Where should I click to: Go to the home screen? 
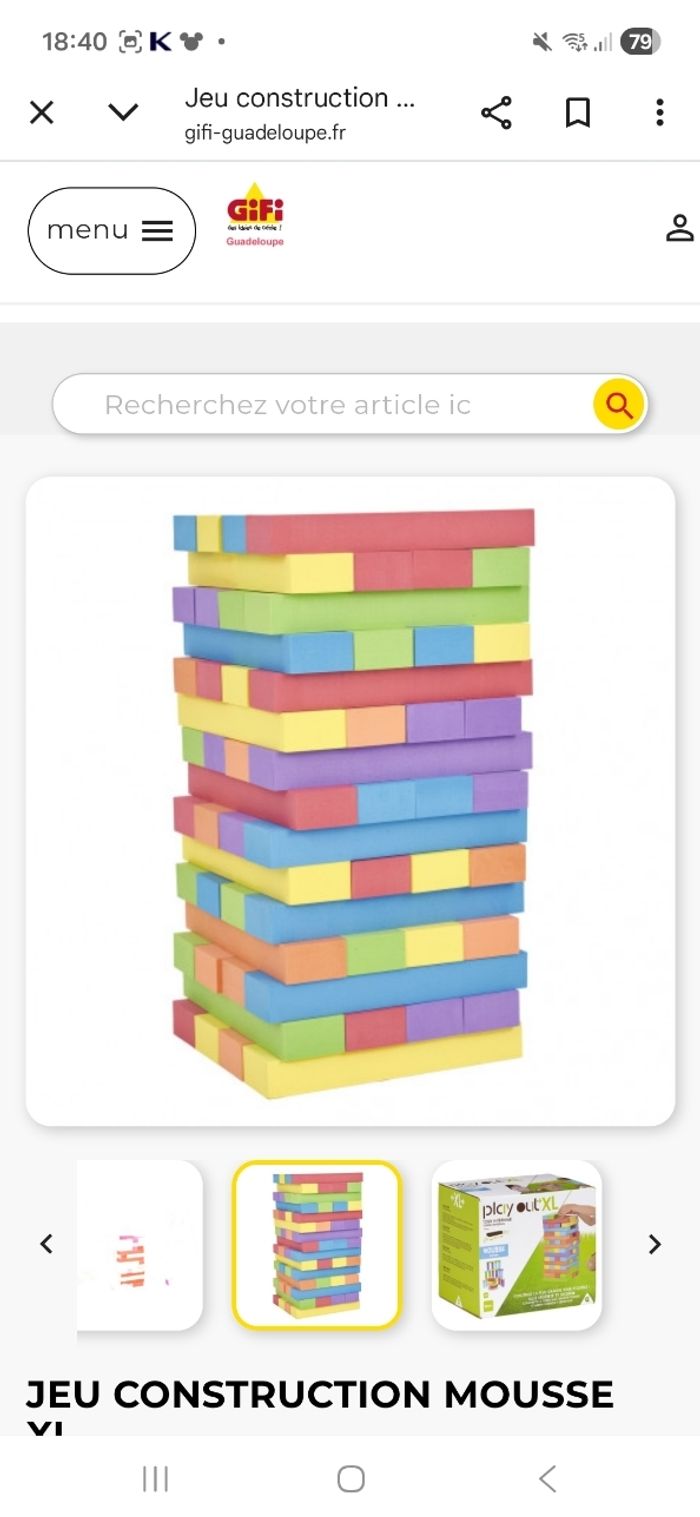[350, 1479]
